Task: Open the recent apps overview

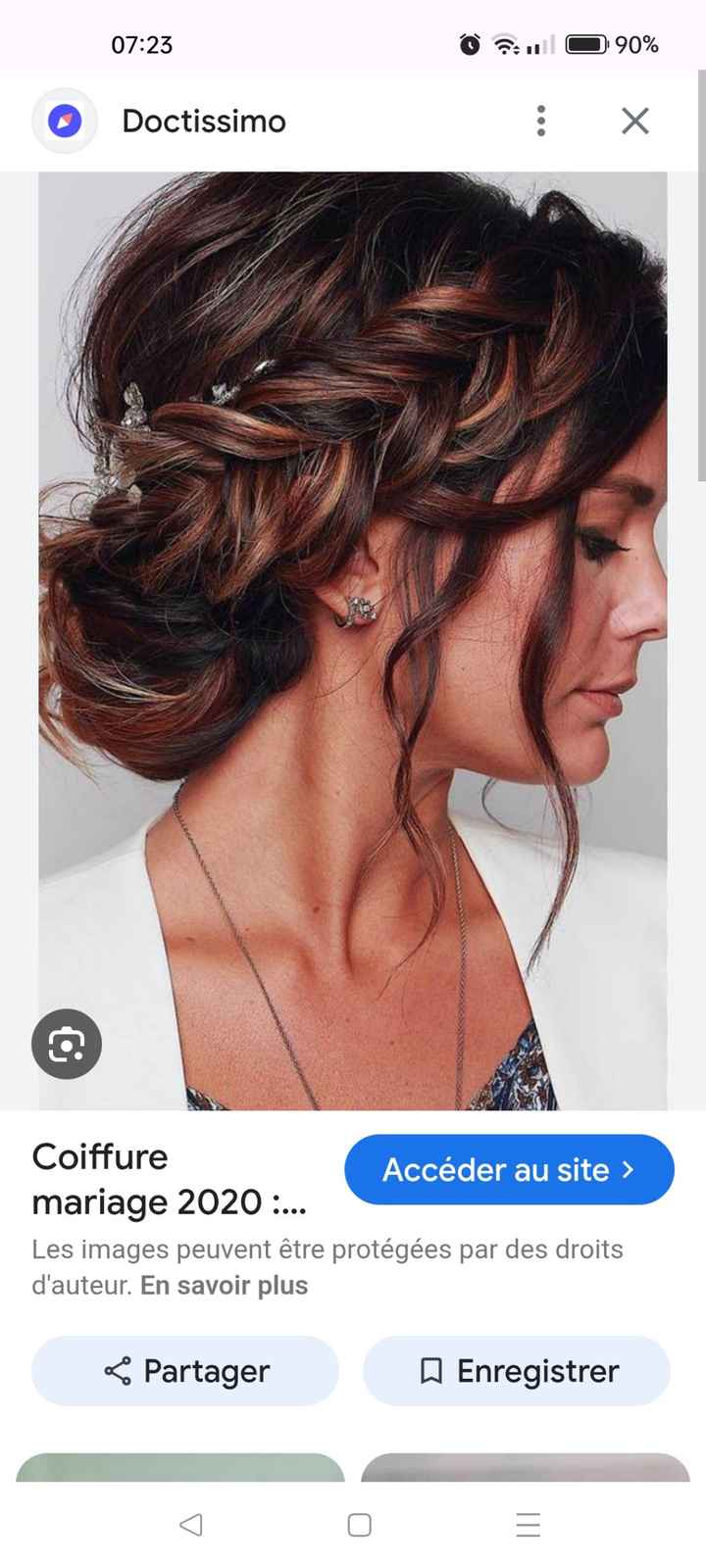Action: (528, 1525)
